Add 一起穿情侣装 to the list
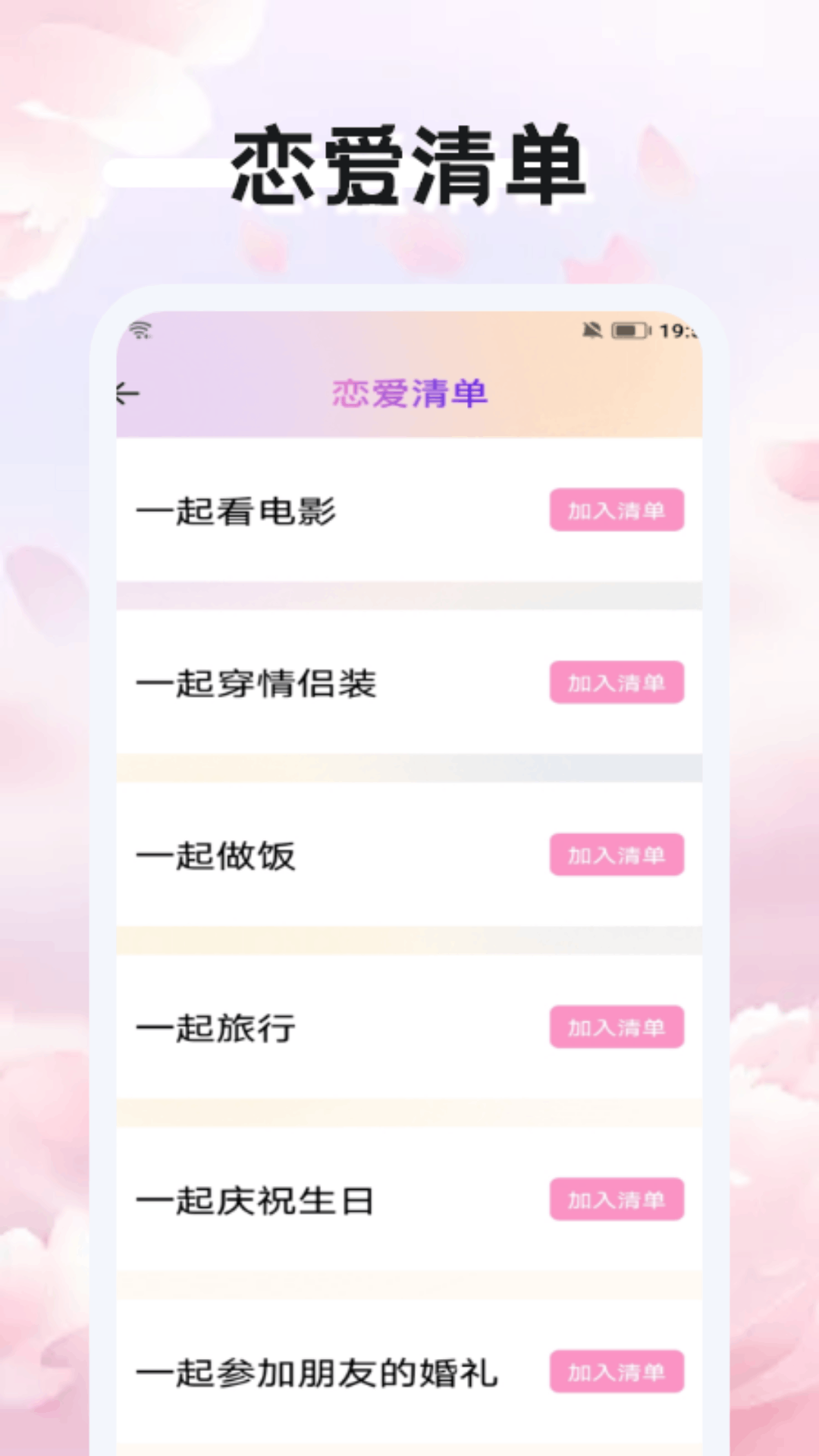The height and width of the screenshot is (1456, 819). (x=617, y=682)
